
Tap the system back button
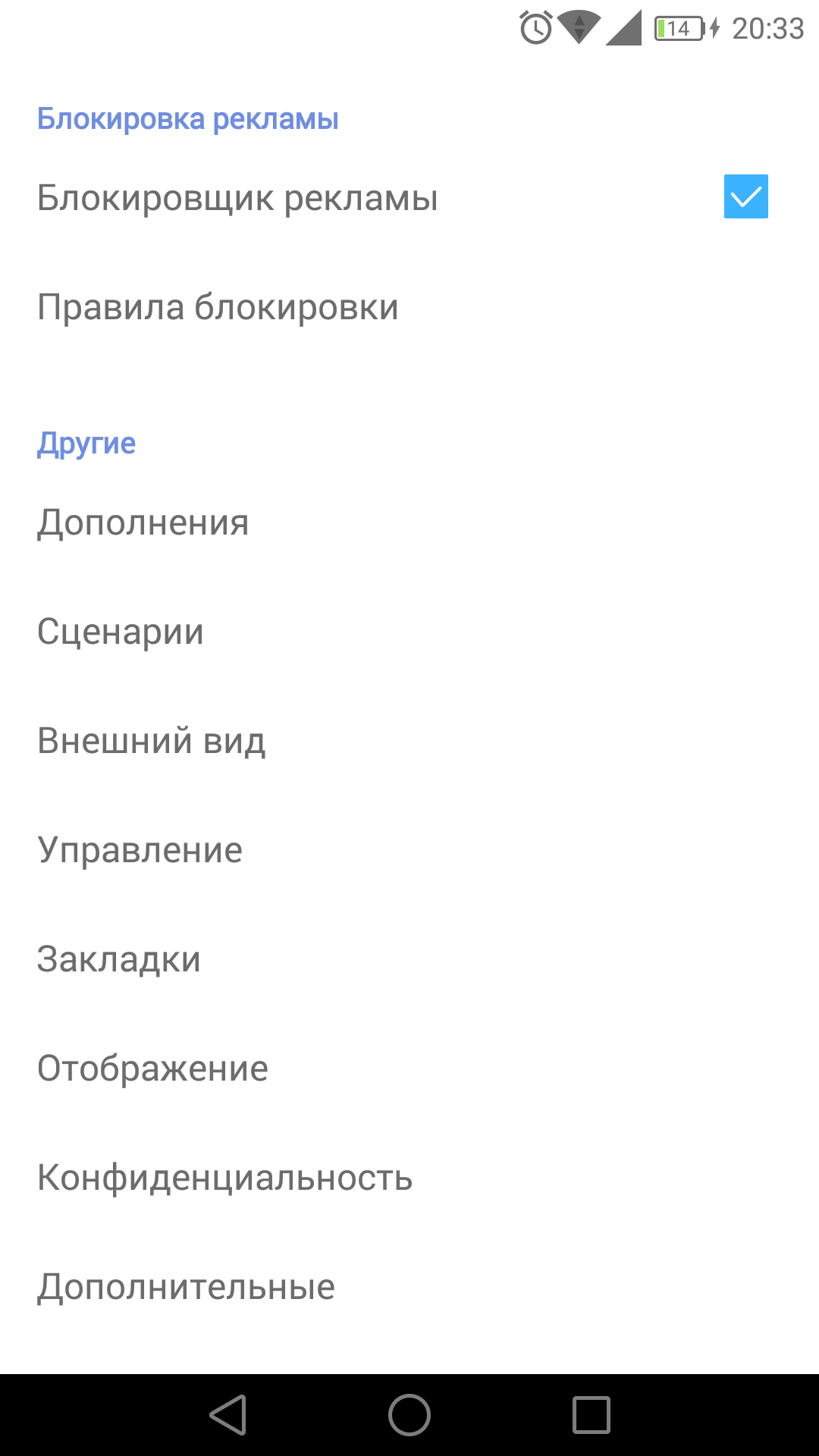pyautogui.click(x=228, y=1415)
